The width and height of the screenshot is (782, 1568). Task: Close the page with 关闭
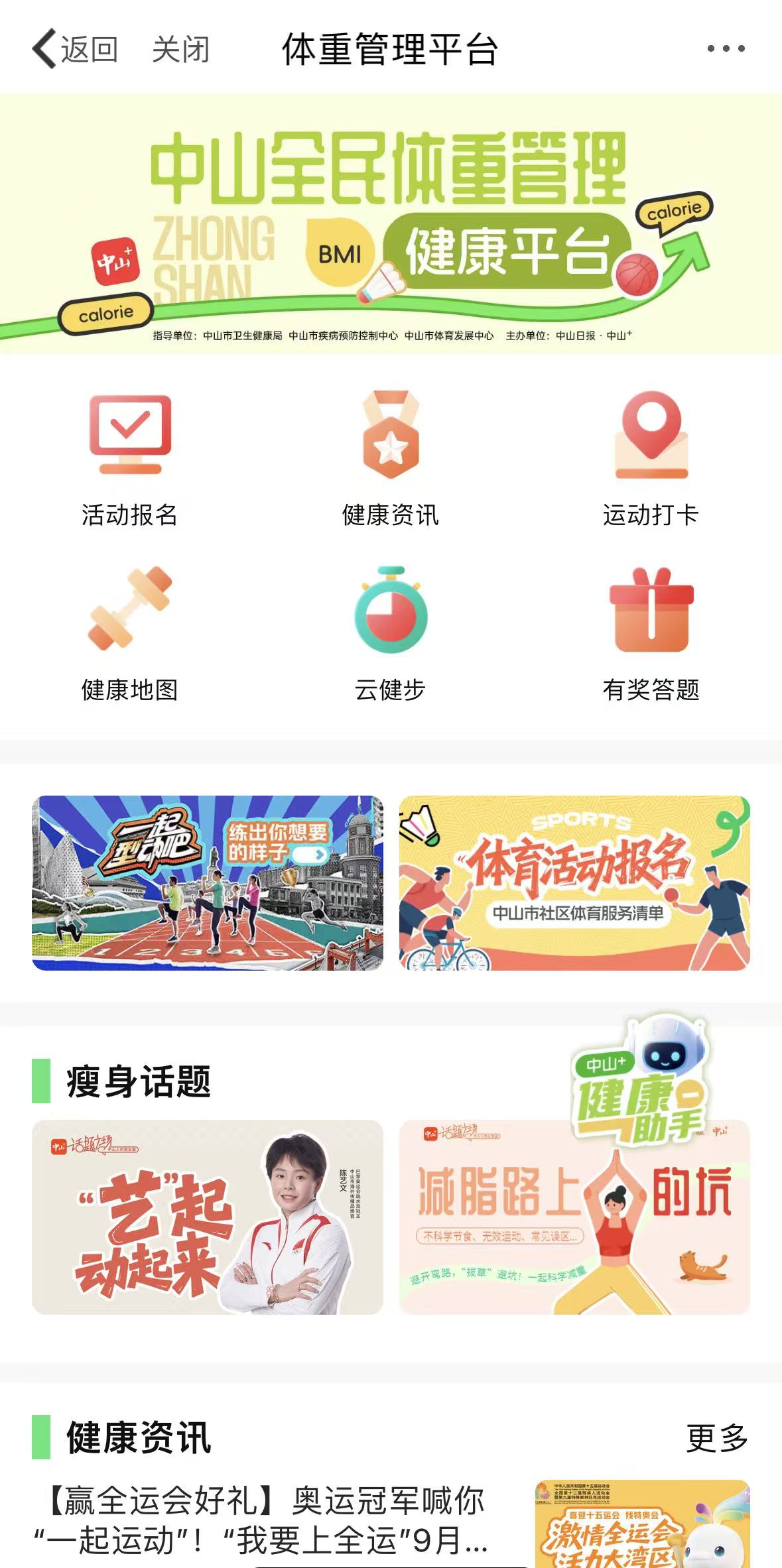point(180,50)
